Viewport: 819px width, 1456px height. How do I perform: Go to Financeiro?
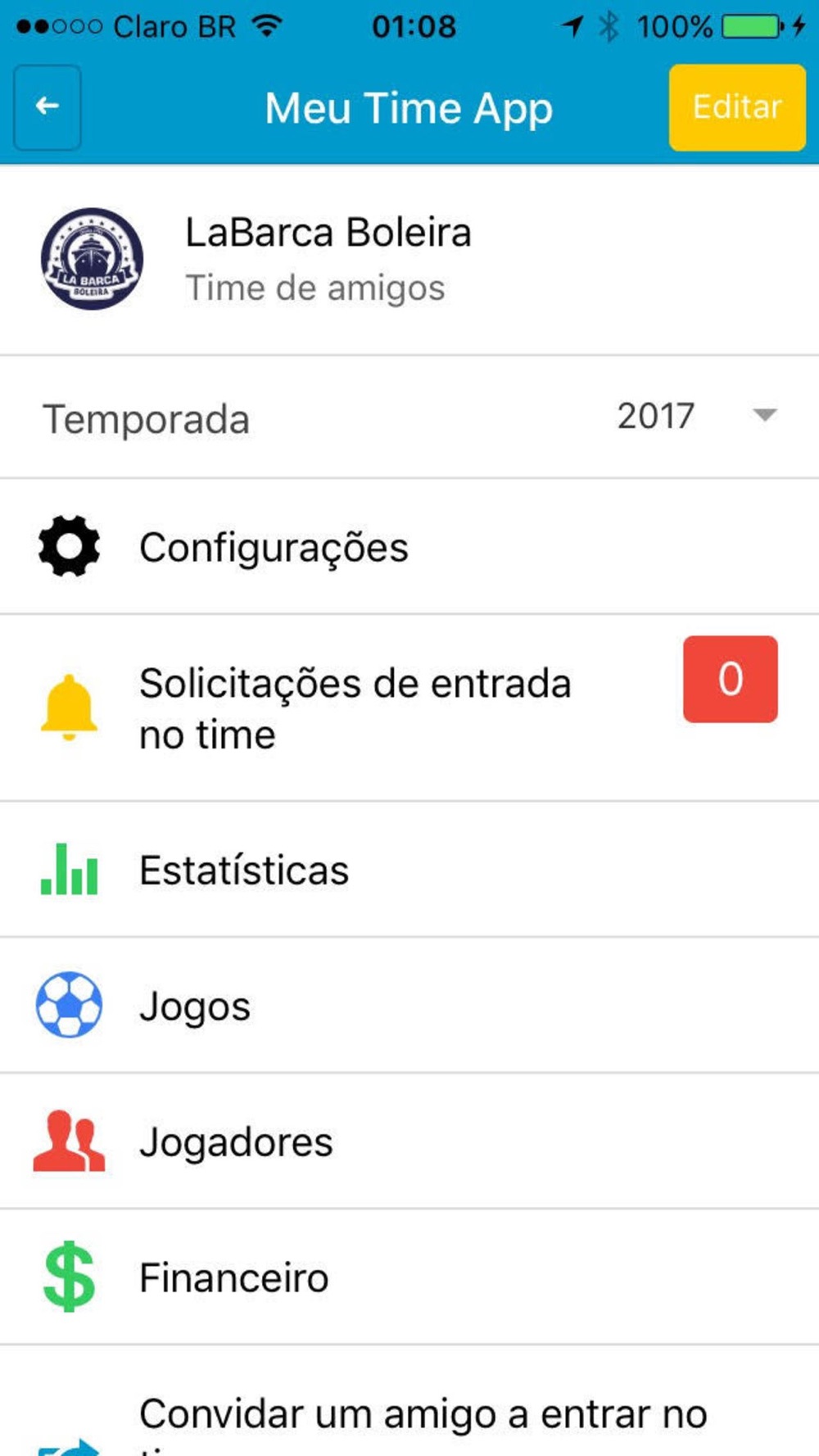click(x=234, y=1277)
